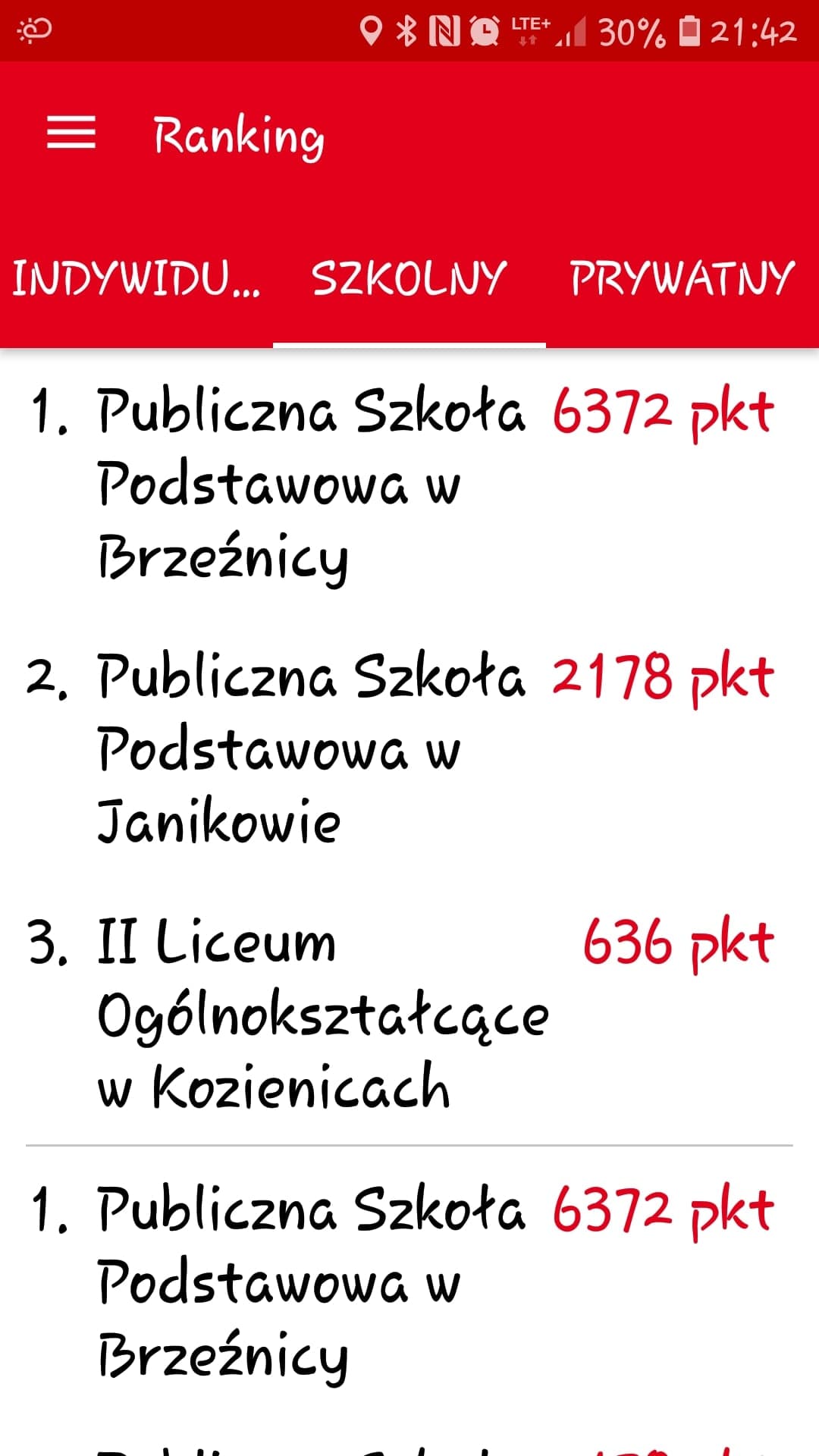Screen dimensions: 819x1456
Task: Open Publiczna Szkoła Podstawowa w Janikowie entry
Action: (409, 748)
